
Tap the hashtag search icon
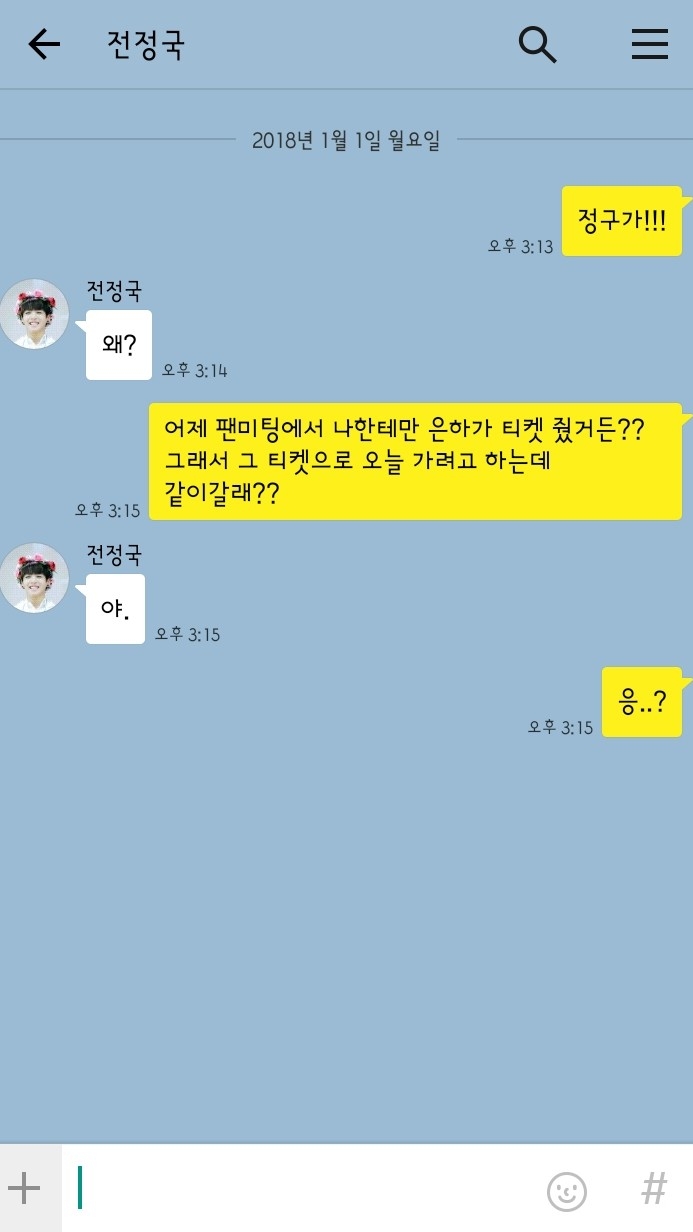pyautogui.click(x=653, y=1189)
